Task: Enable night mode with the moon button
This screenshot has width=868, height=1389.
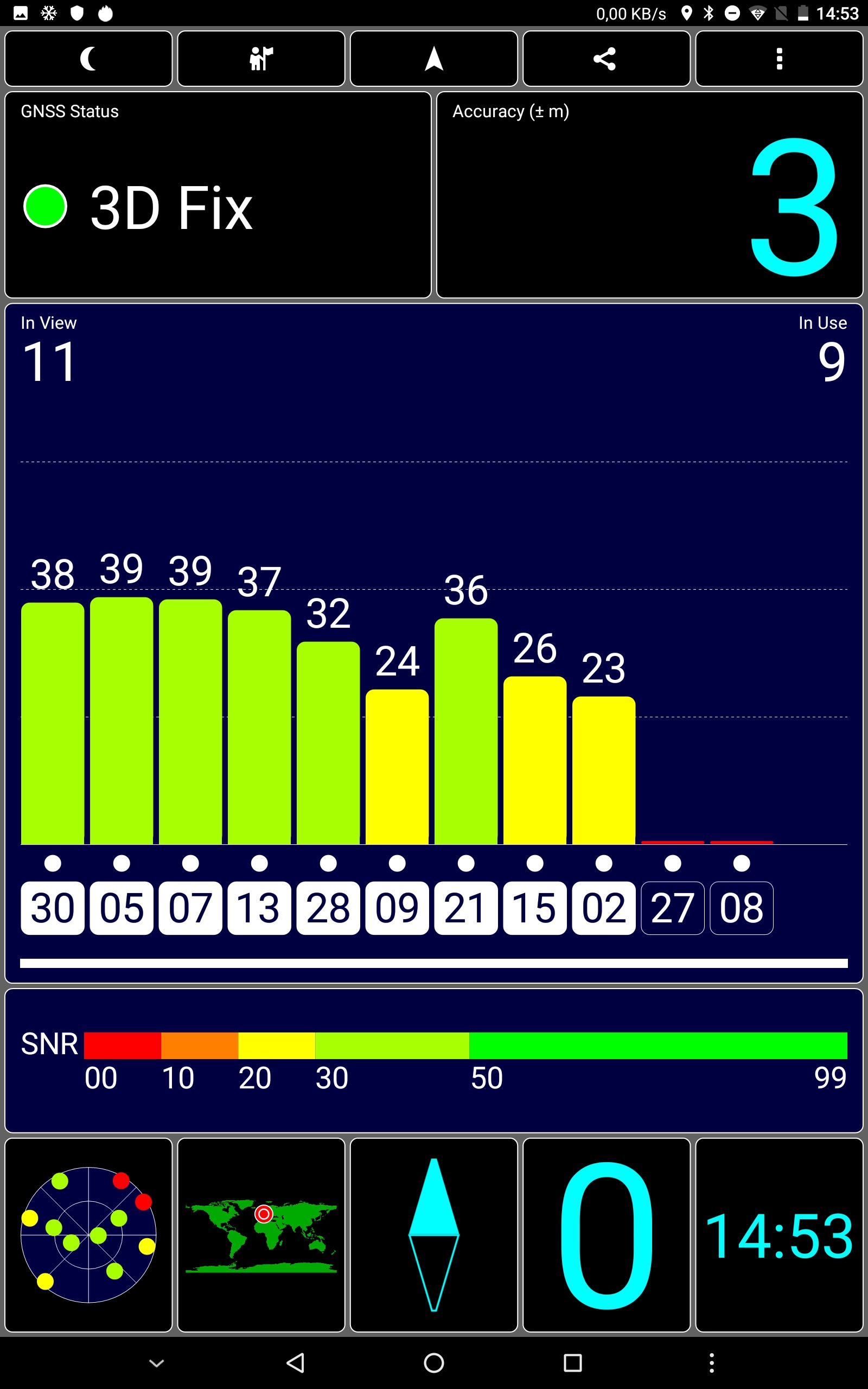Action: tap(88, 59)
